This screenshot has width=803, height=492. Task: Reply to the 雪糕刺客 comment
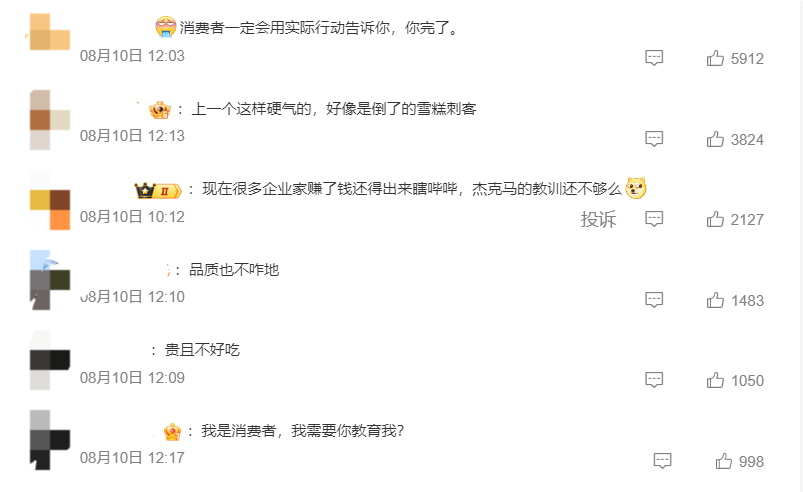pyautogui.click(x=654, y=139)
